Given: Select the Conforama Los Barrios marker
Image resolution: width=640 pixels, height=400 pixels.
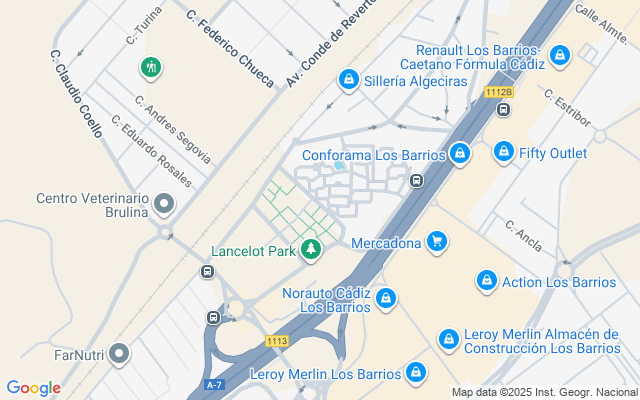Looking at the screenshot, I should tap(460, 154).
